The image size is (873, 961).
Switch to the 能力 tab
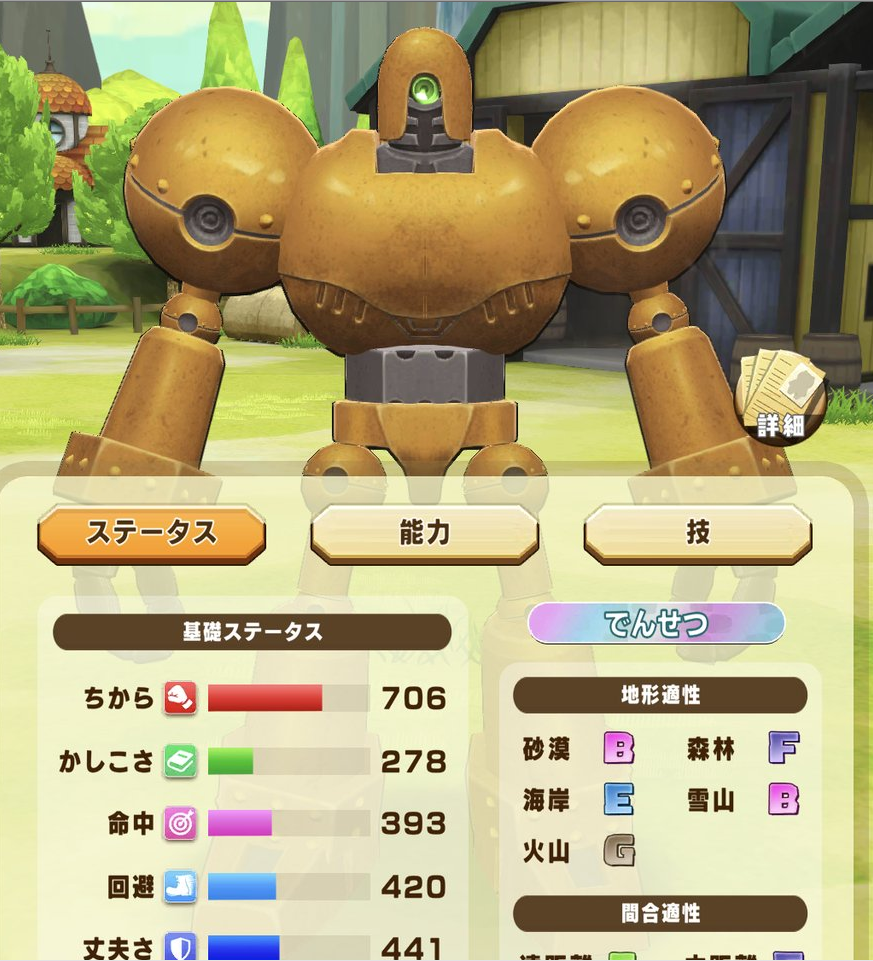click(425, 534)
